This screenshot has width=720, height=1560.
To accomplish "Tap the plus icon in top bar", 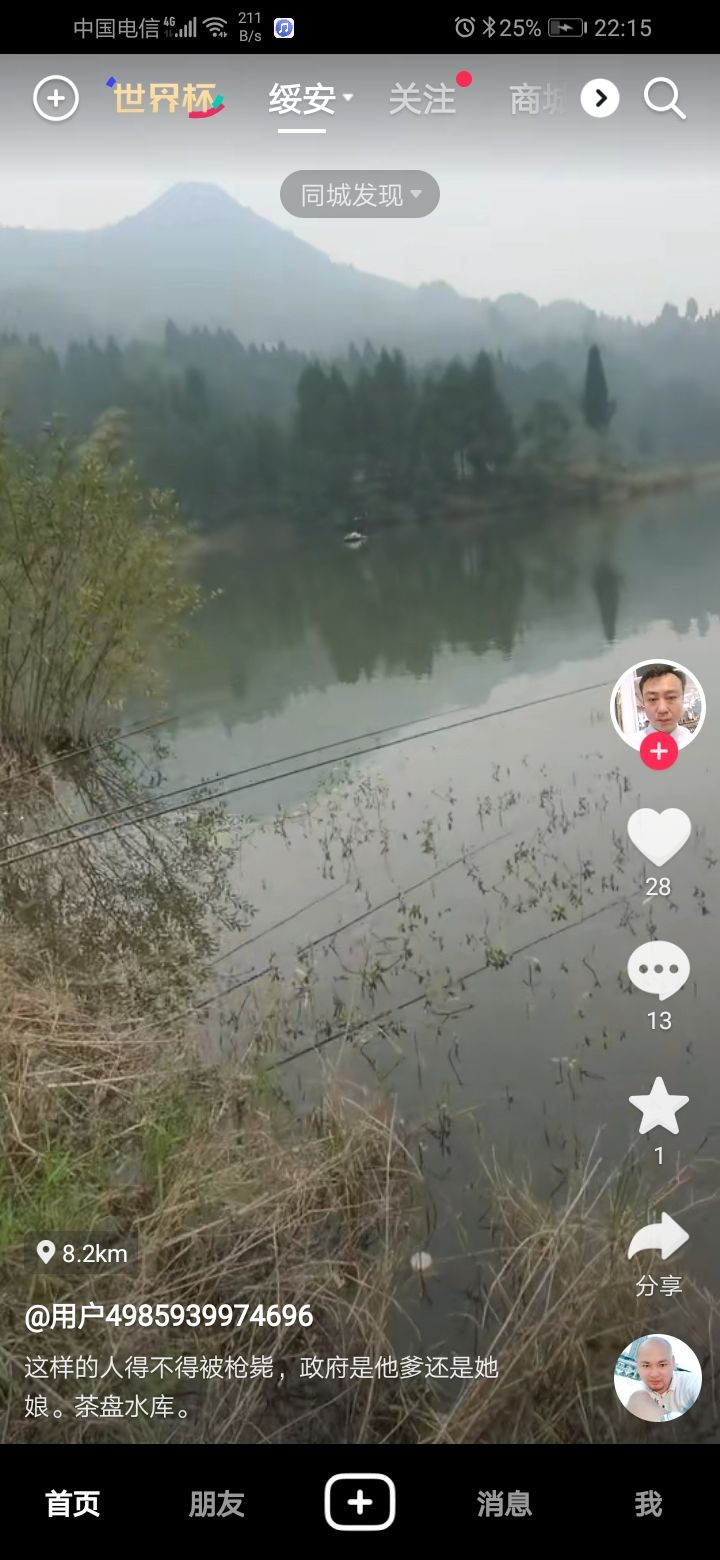I will coord(56,99).
